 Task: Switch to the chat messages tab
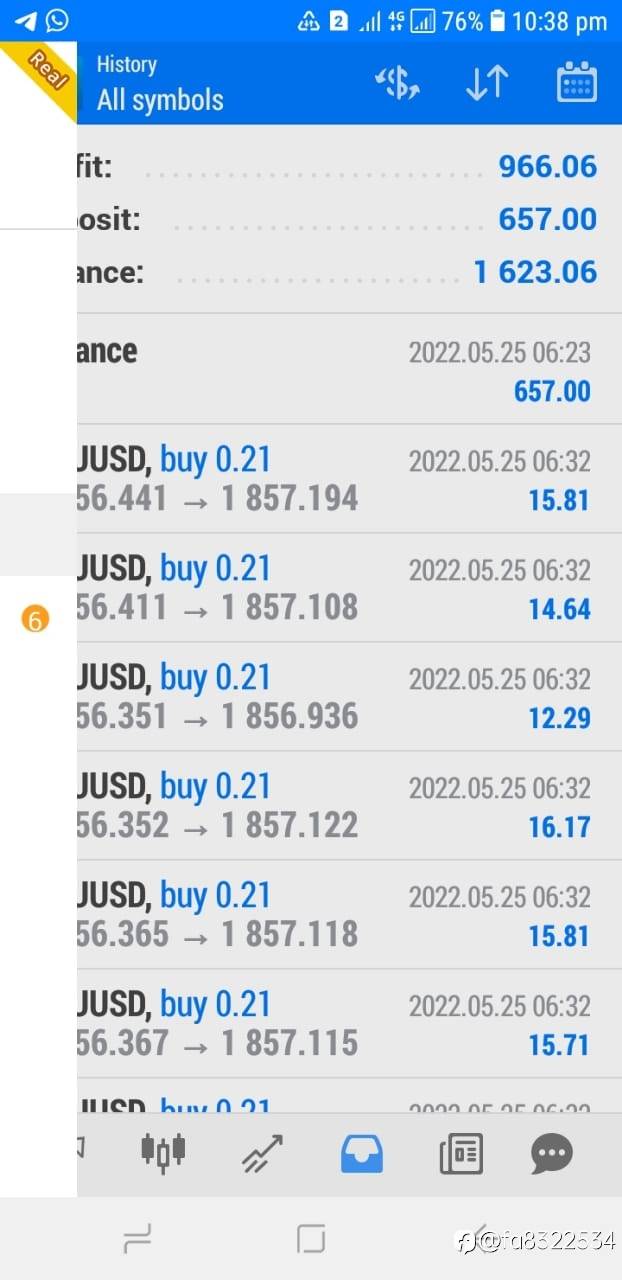551,1153
